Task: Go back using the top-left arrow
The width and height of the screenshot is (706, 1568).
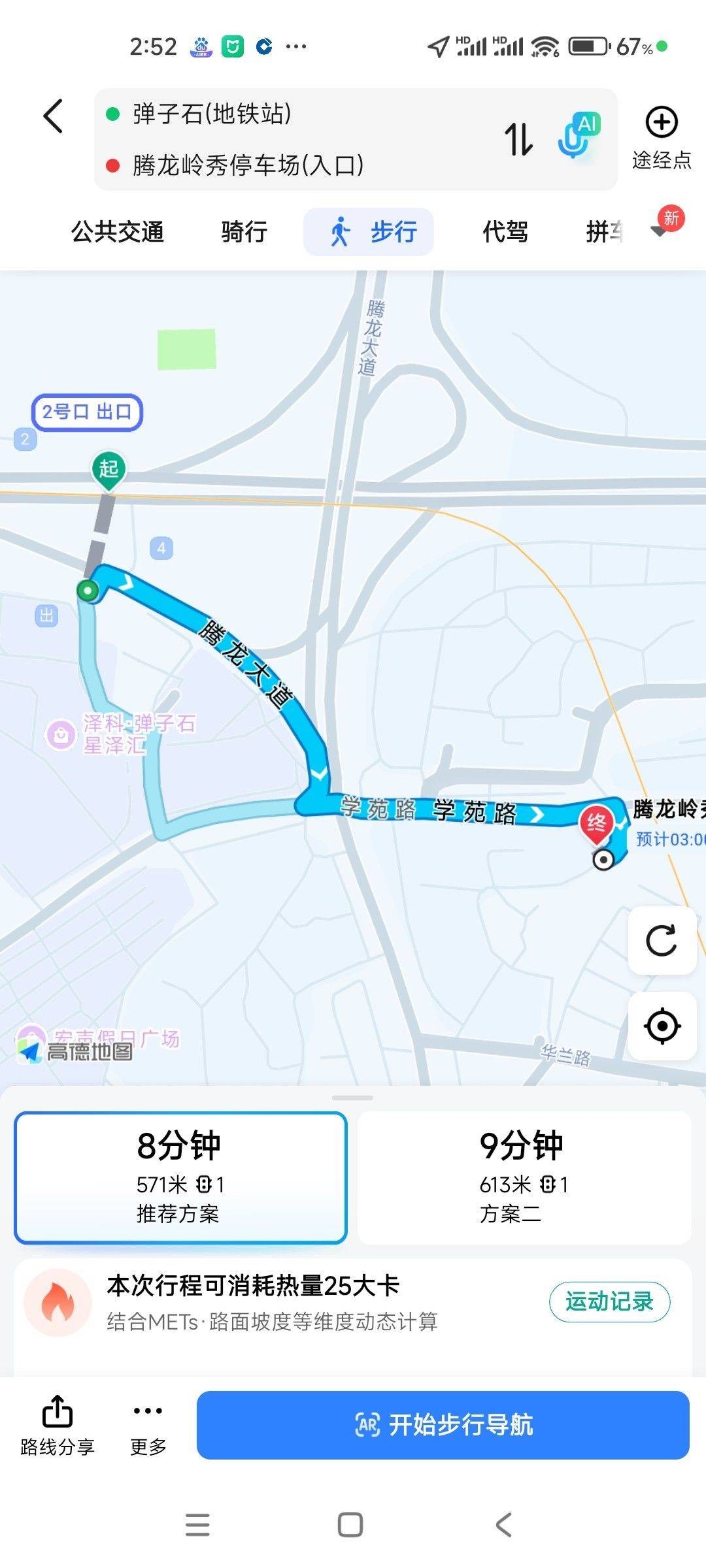Action: [54, 116]
